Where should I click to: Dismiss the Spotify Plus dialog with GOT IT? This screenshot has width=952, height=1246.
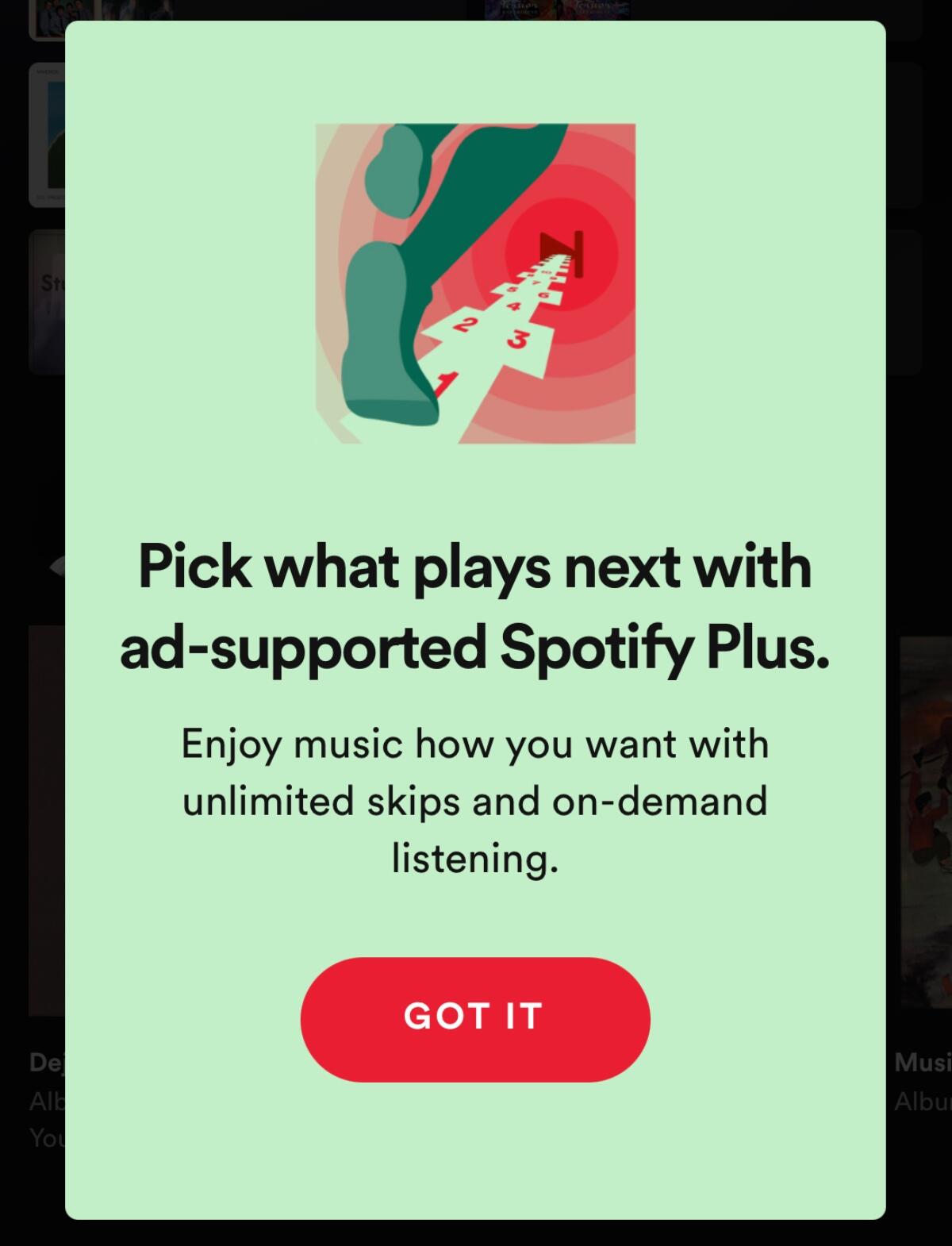(x=474, y=1018)
